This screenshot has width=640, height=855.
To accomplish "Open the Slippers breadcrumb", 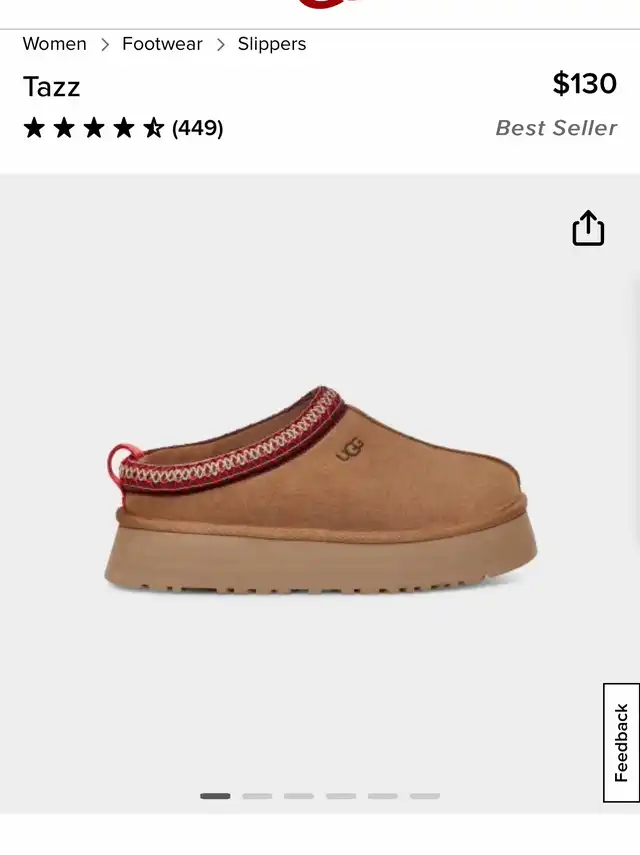I will coord(271,44).
